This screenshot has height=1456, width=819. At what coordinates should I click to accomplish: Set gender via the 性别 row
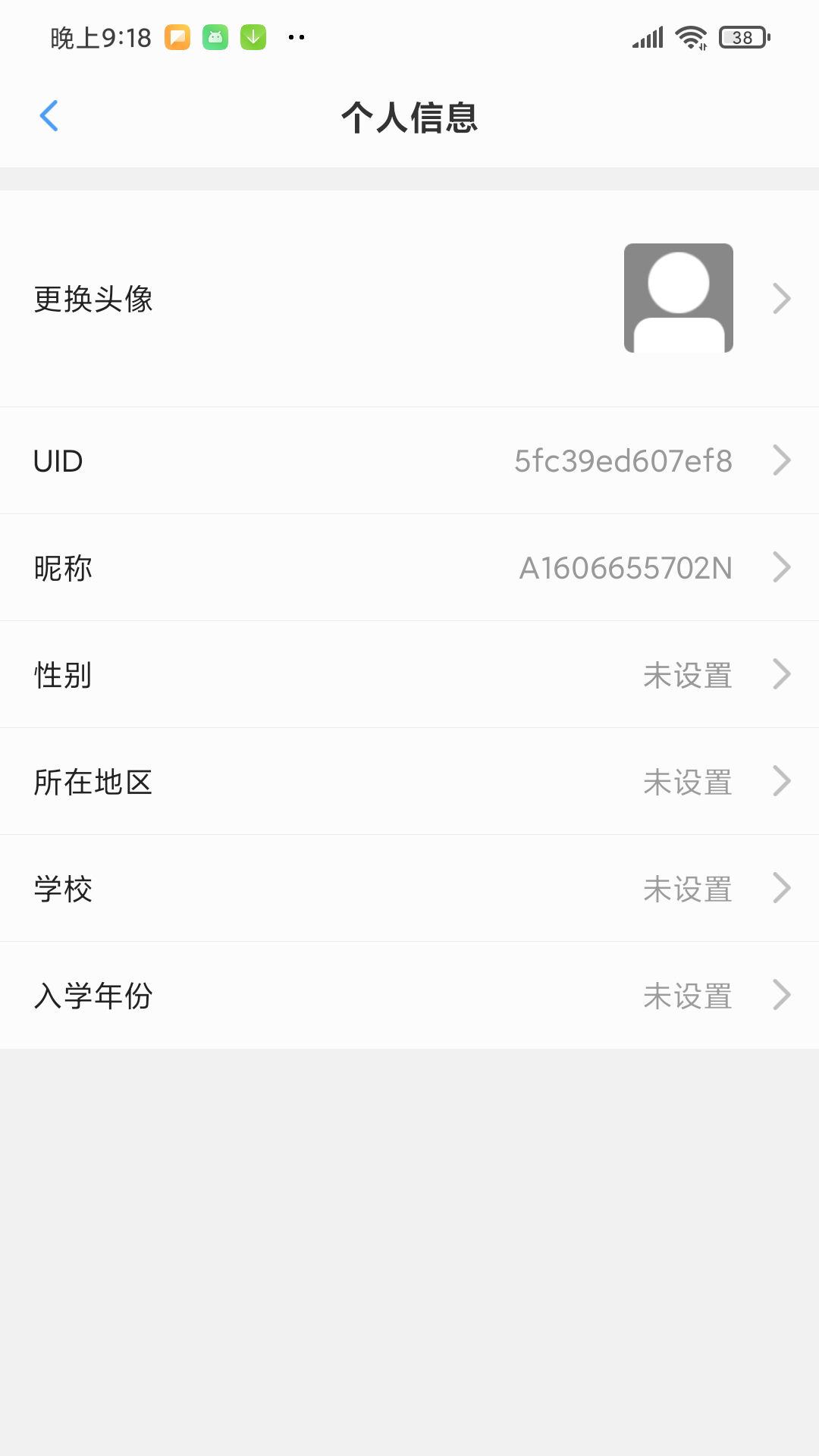click(x=409, y=674)
